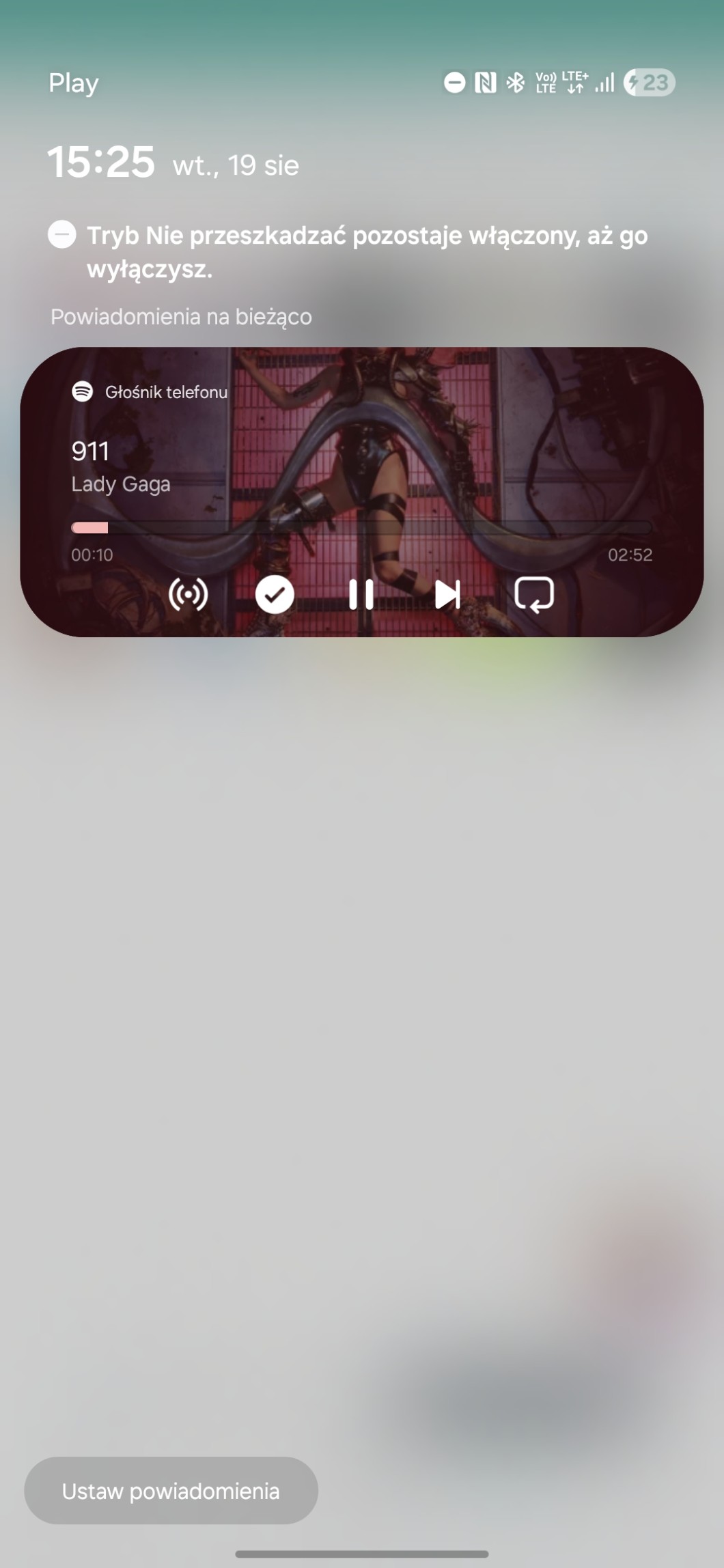Open the Do Not Disturb notification
724x1568 pixels.
[x=367, y=251]
